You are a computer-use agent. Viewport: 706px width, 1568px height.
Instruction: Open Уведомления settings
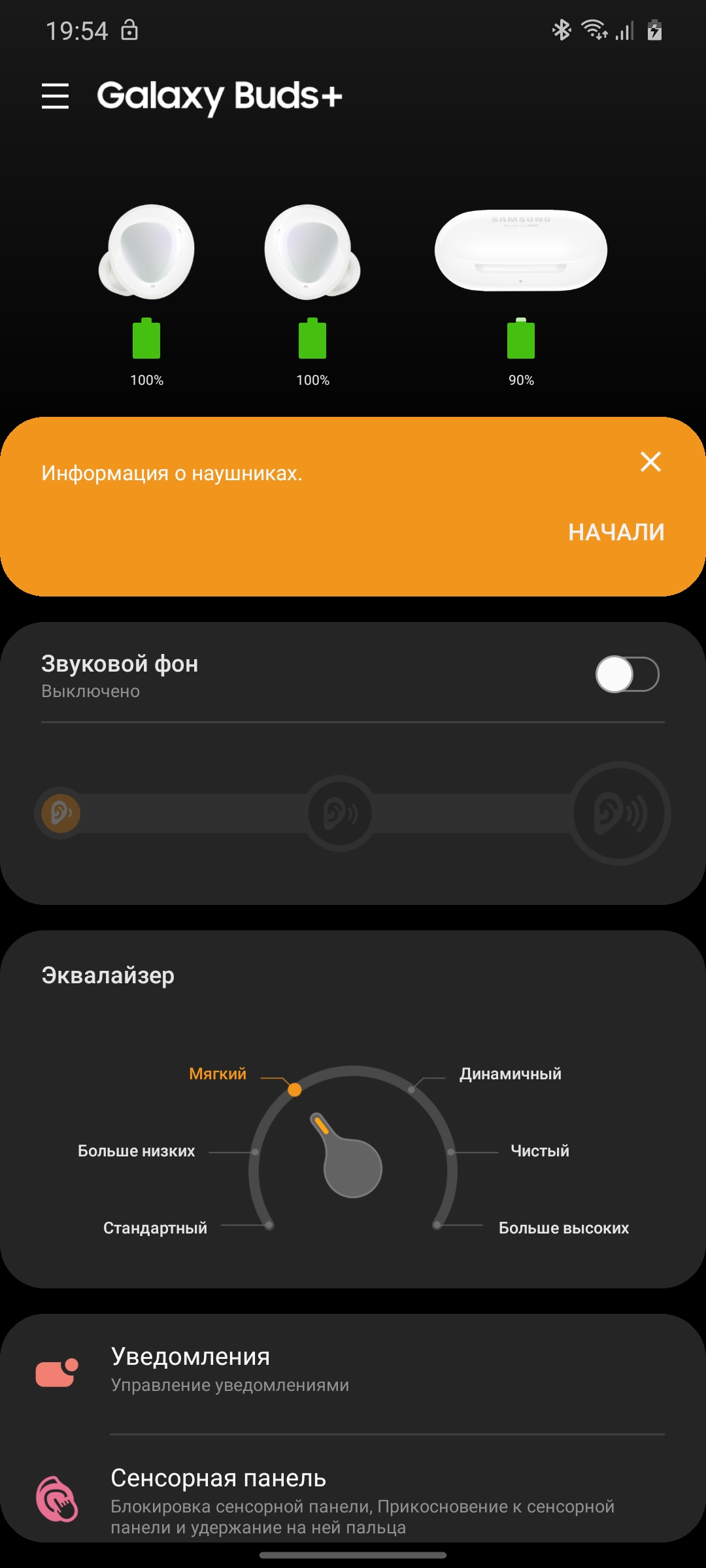pos(353,1369)
